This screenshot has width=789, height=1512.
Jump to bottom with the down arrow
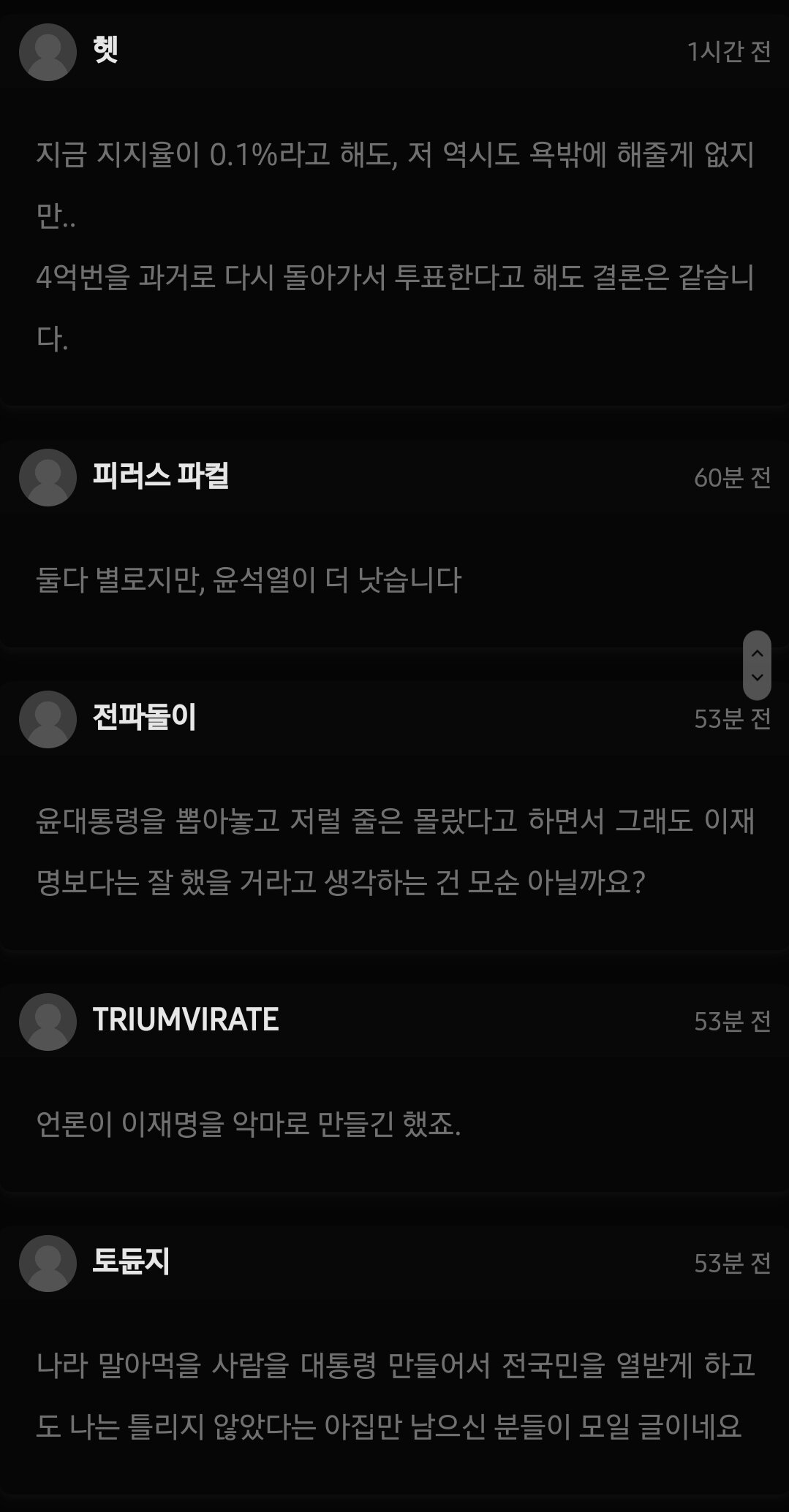(x=757, y=677)
